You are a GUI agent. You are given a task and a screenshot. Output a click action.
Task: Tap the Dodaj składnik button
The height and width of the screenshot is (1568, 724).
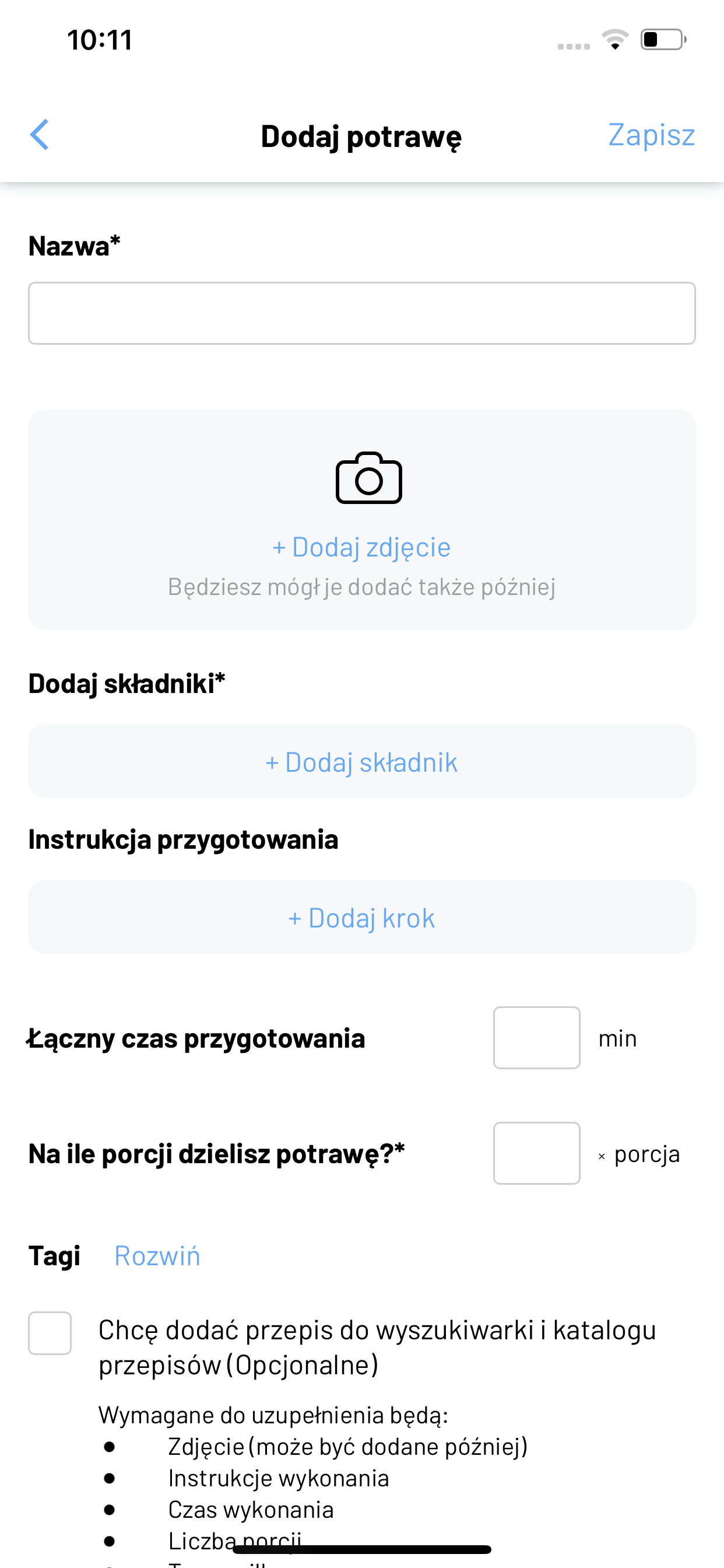click(361, 761)
